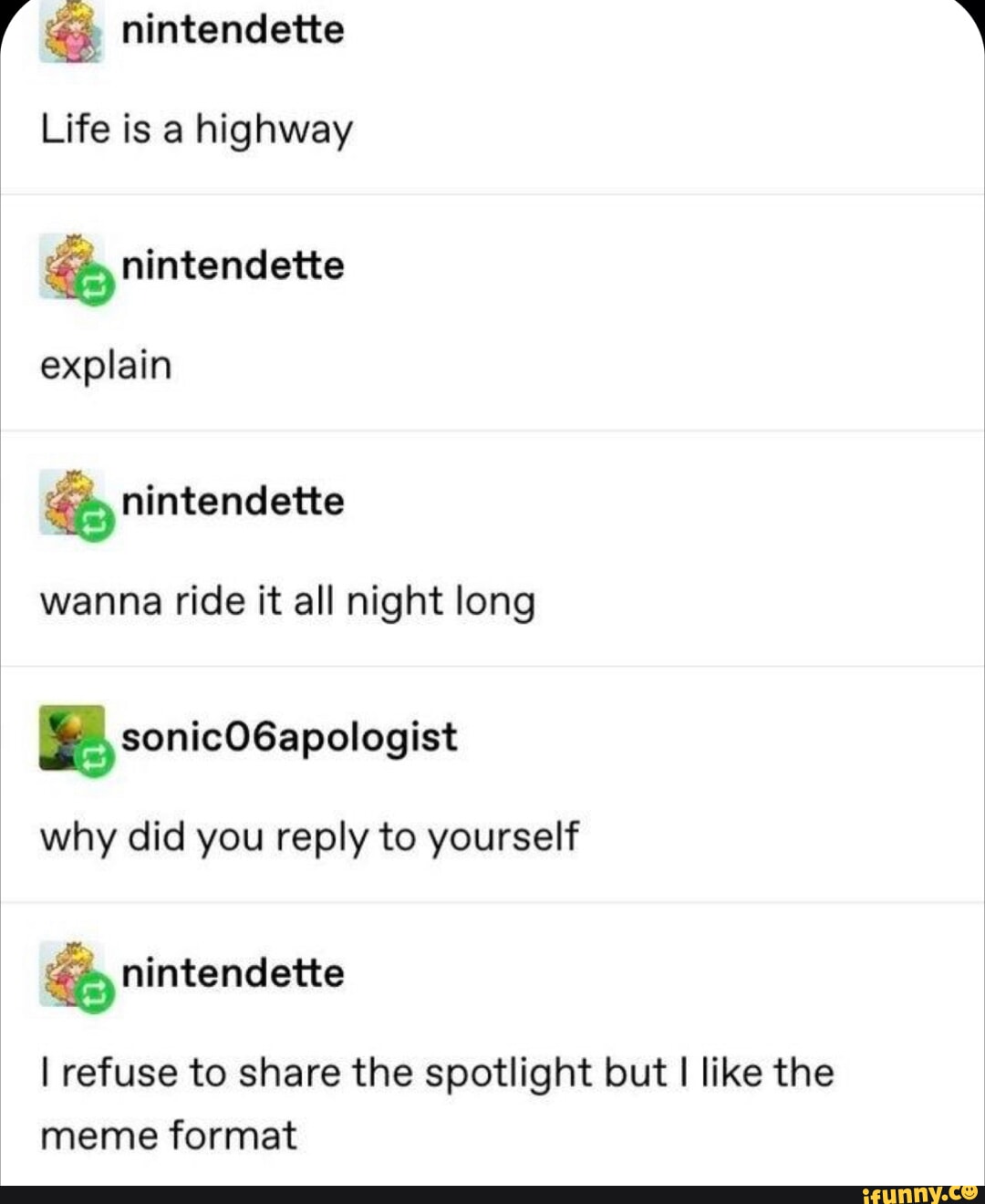Click the nintendette username on the last post

233,971
